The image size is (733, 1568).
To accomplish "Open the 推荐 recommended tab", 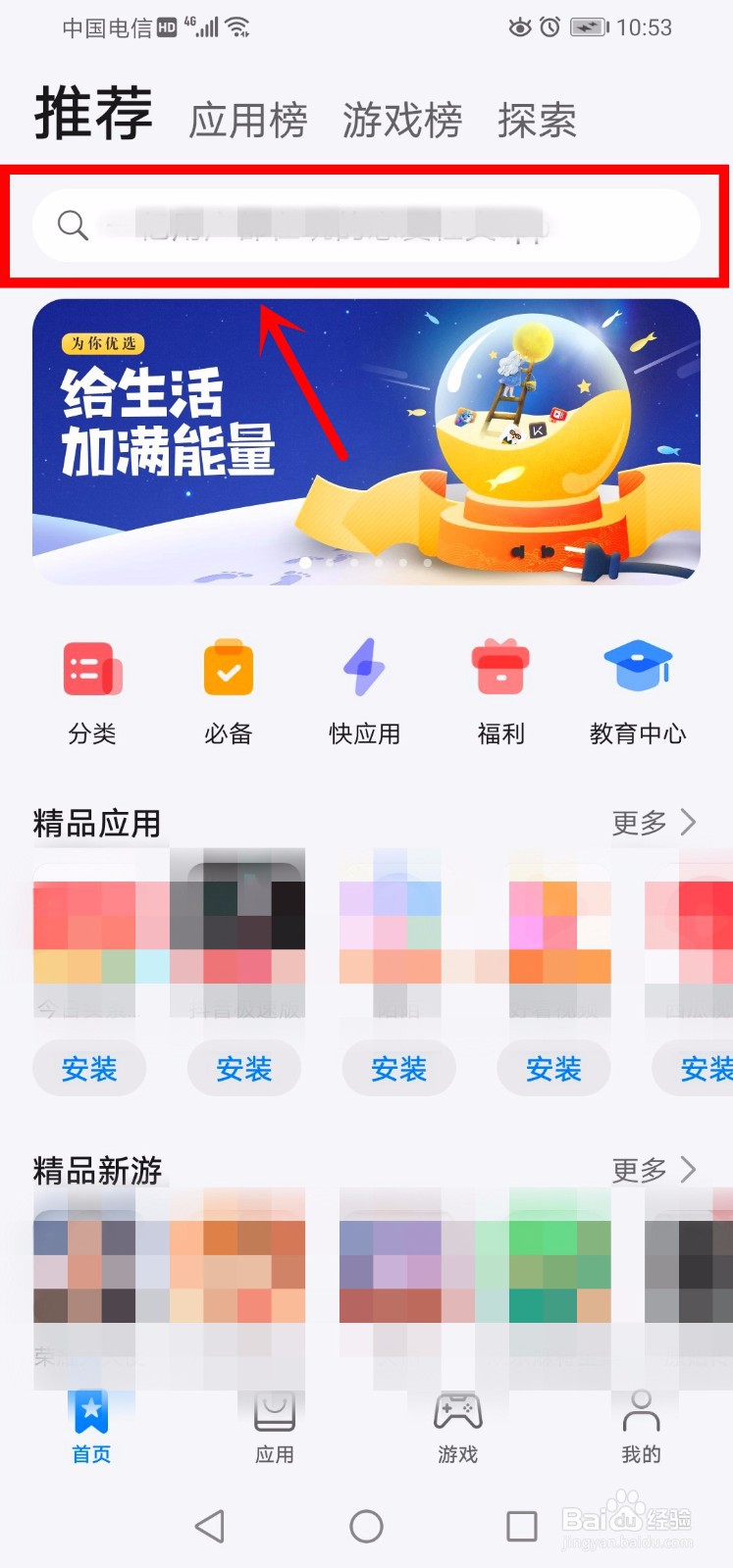I will [x=91, y=113].
